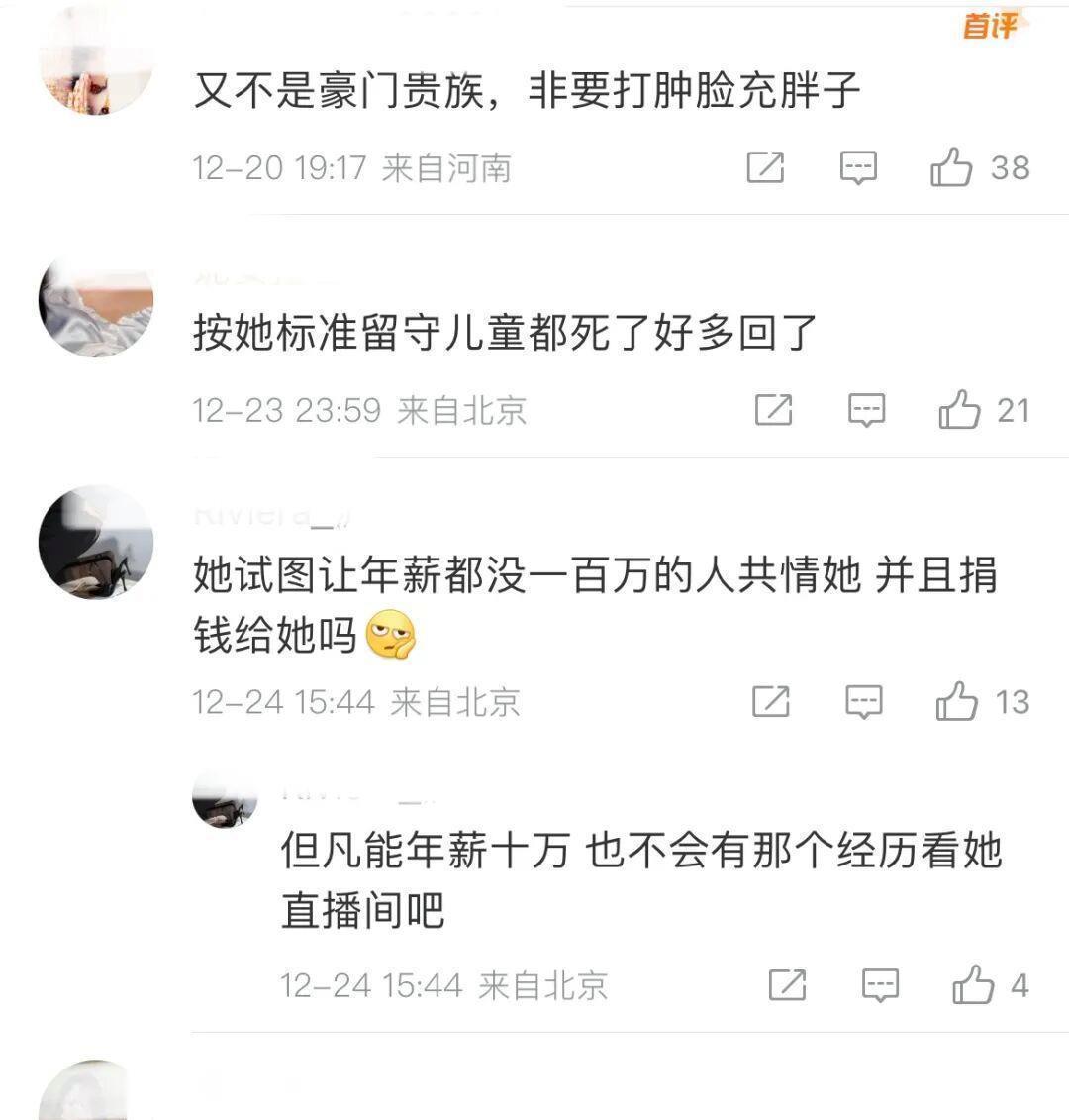Repost the 留守儿童 comment

point(773,409)
